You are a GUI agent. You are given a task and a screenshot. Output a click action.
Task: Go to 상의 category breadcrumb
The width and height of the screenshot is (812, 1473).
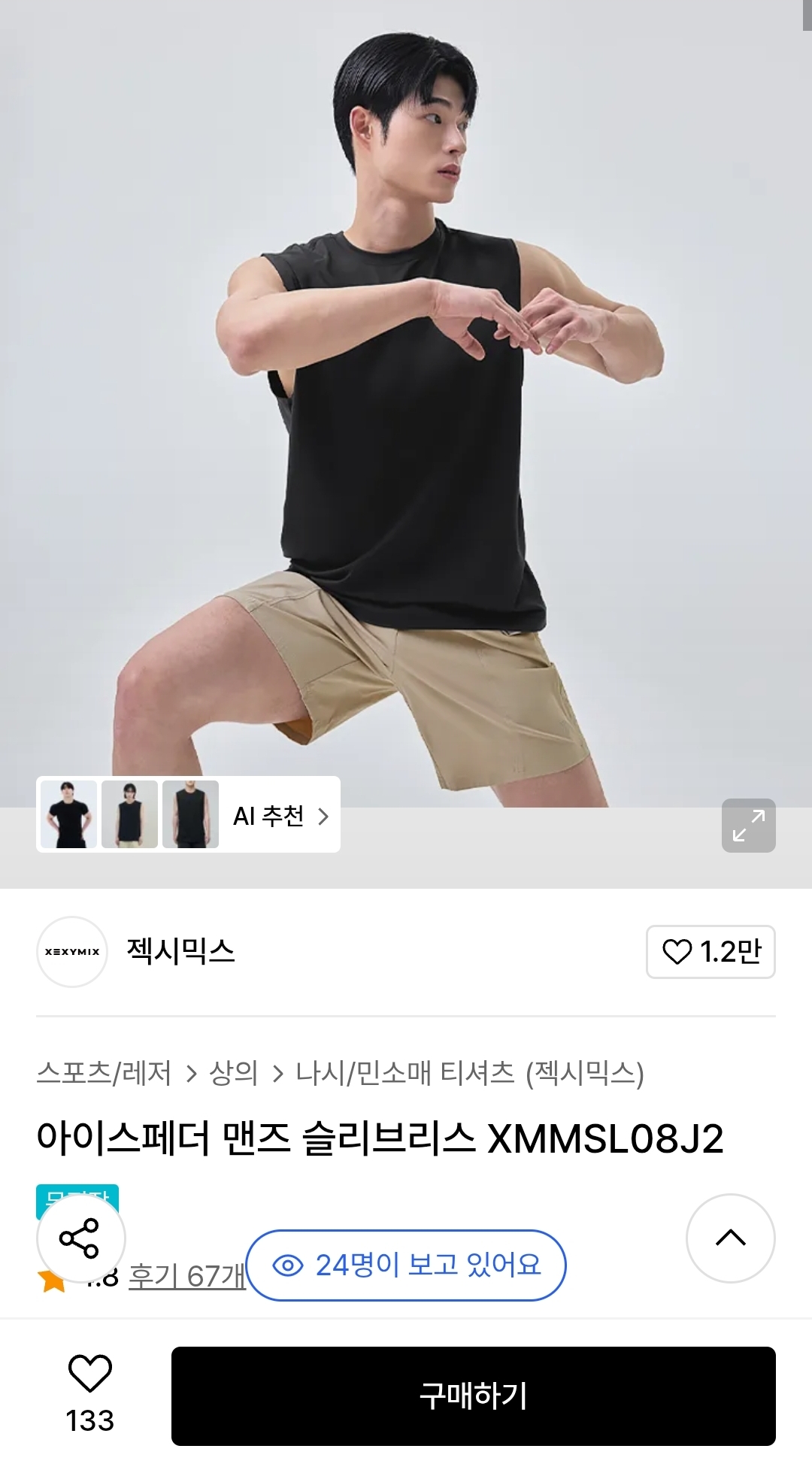pyautogui.click(x=234, y=1073)
